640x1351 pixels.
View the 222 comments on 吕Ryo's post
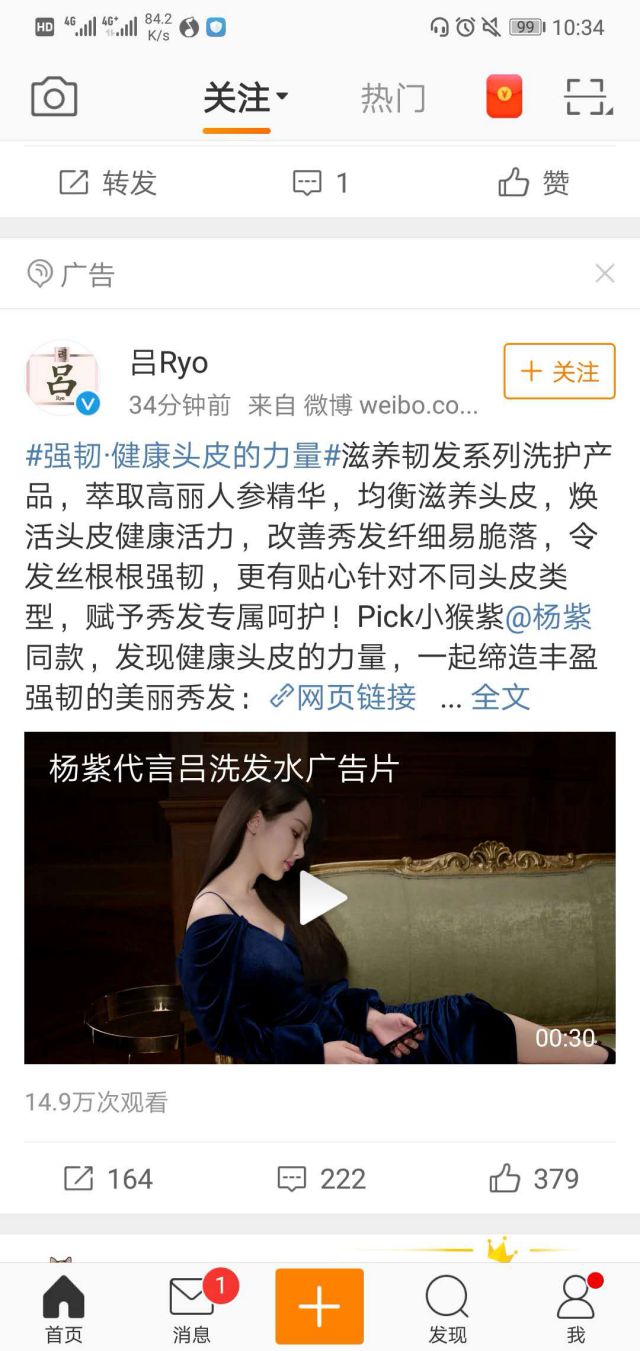click(320, 1178)
